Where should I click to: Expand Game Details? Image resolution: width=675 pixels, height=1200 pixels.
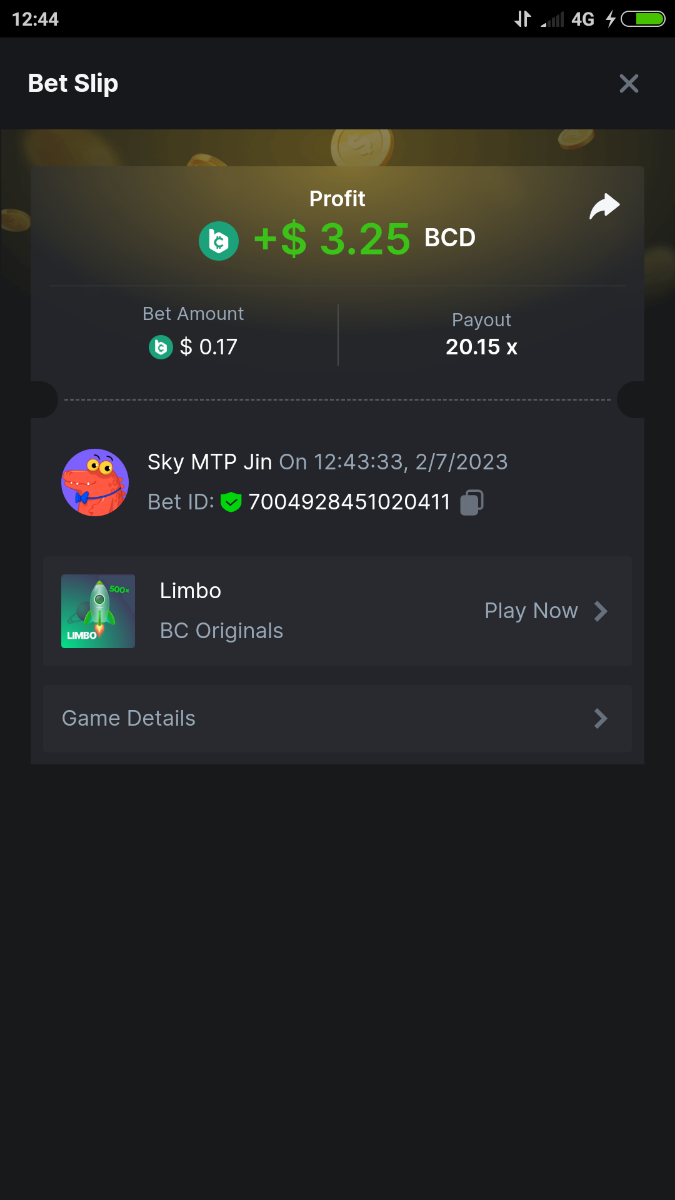(x=337, y=718)
